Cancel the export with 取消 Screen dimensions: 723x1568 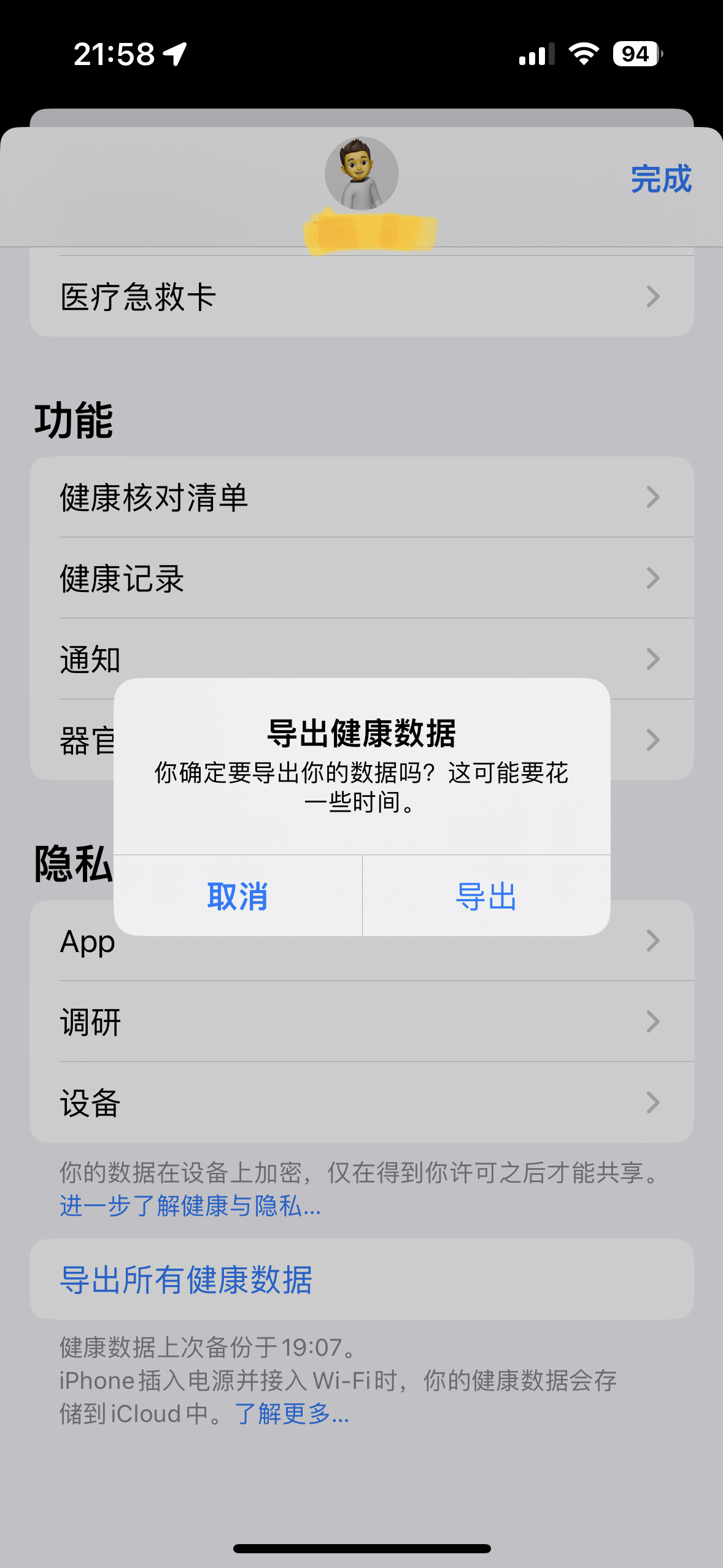pyautogui.click(x=238, y=896)
